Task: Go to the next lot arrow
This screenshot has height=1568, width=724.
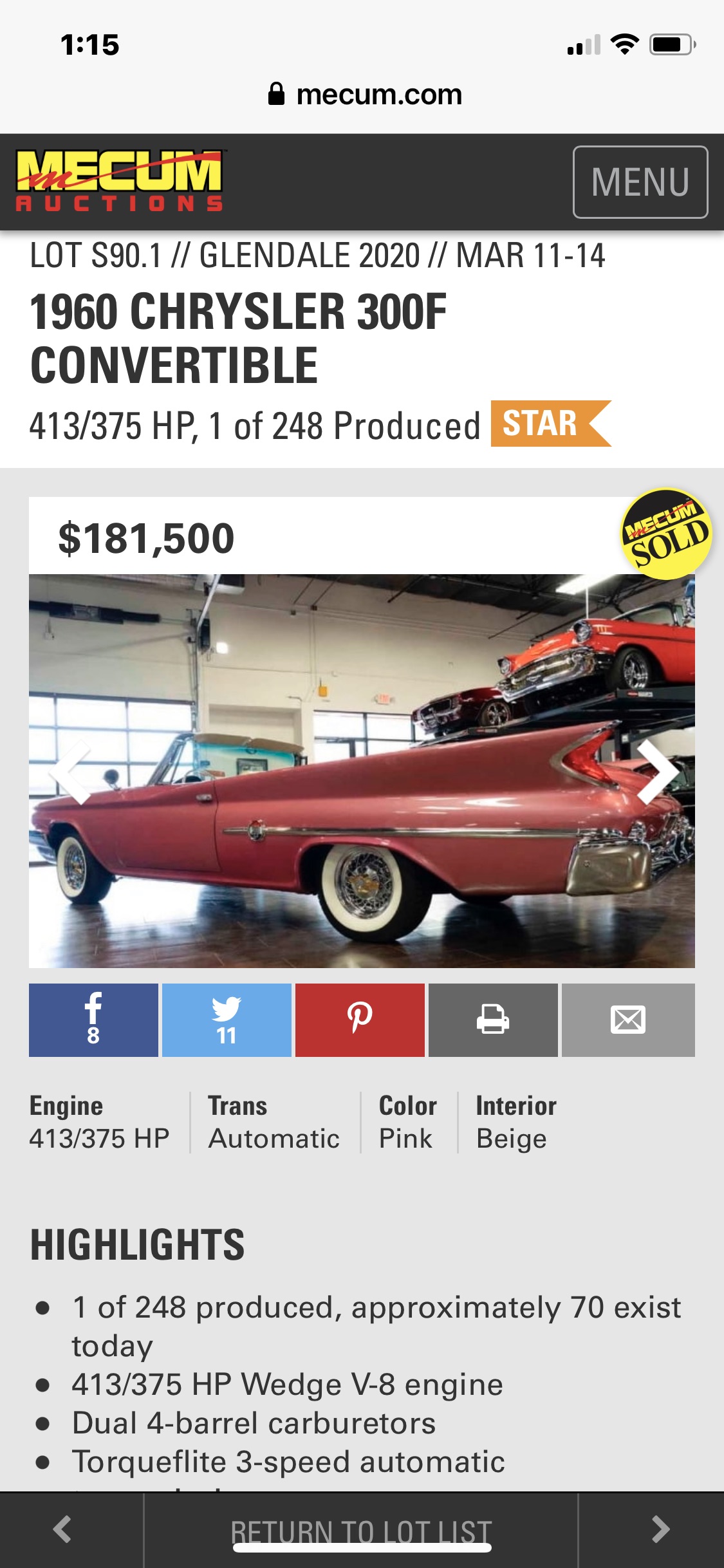Action: (x=660, y=1529)
